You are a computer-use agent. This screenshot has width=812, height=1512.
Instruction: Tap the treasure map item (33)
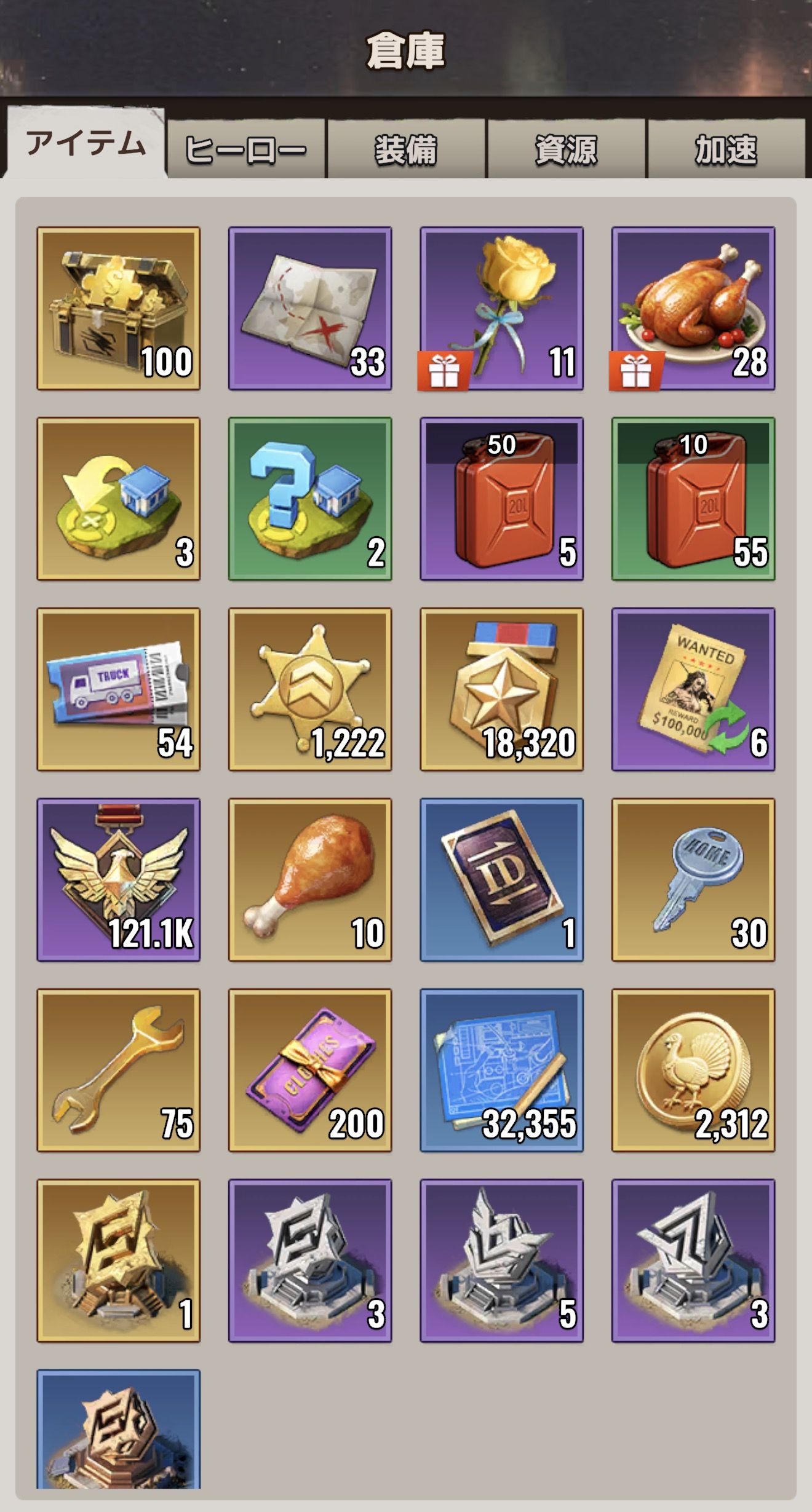coord(310,308)
